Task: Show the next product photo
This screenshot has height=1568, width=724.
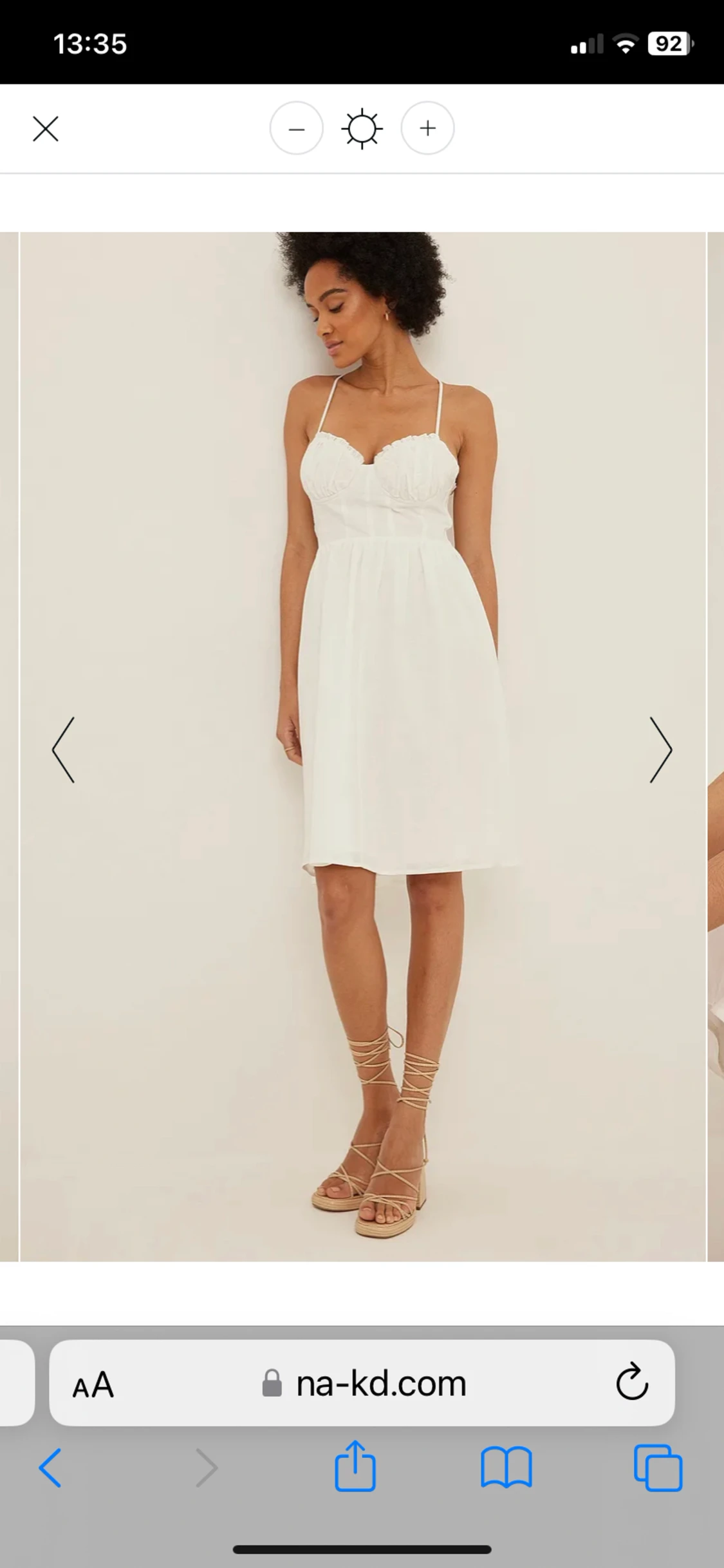Action: 660,750
